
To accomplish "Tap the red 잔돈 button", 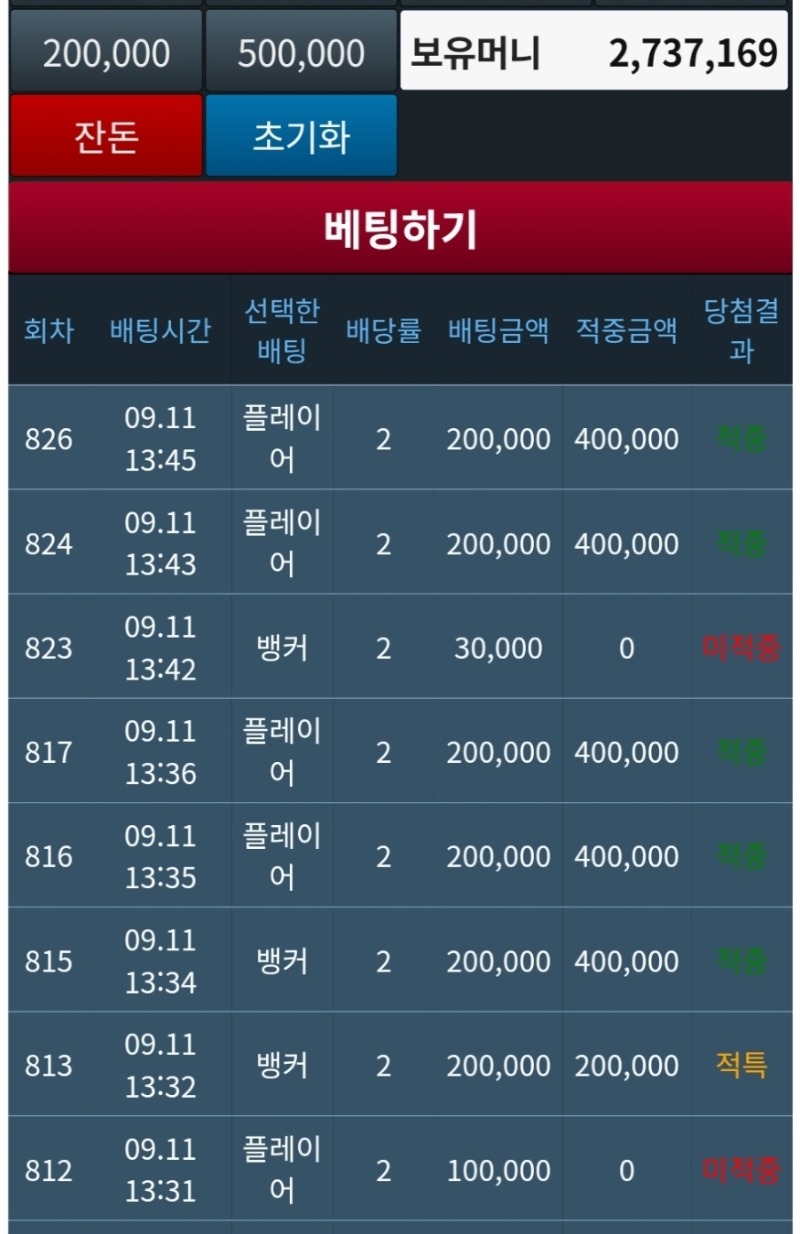I will [106, 136].
